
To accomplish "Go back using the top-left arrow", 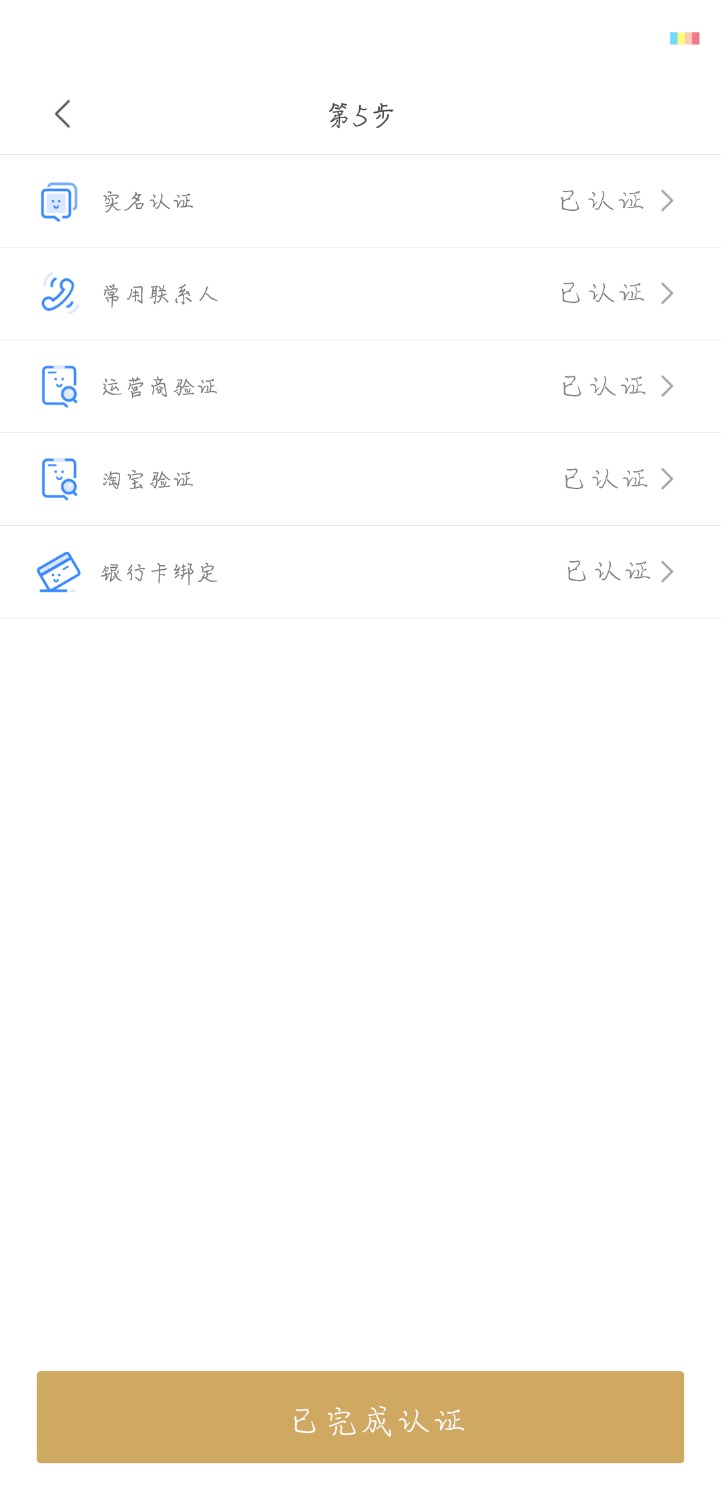I will tap(63, 114).
